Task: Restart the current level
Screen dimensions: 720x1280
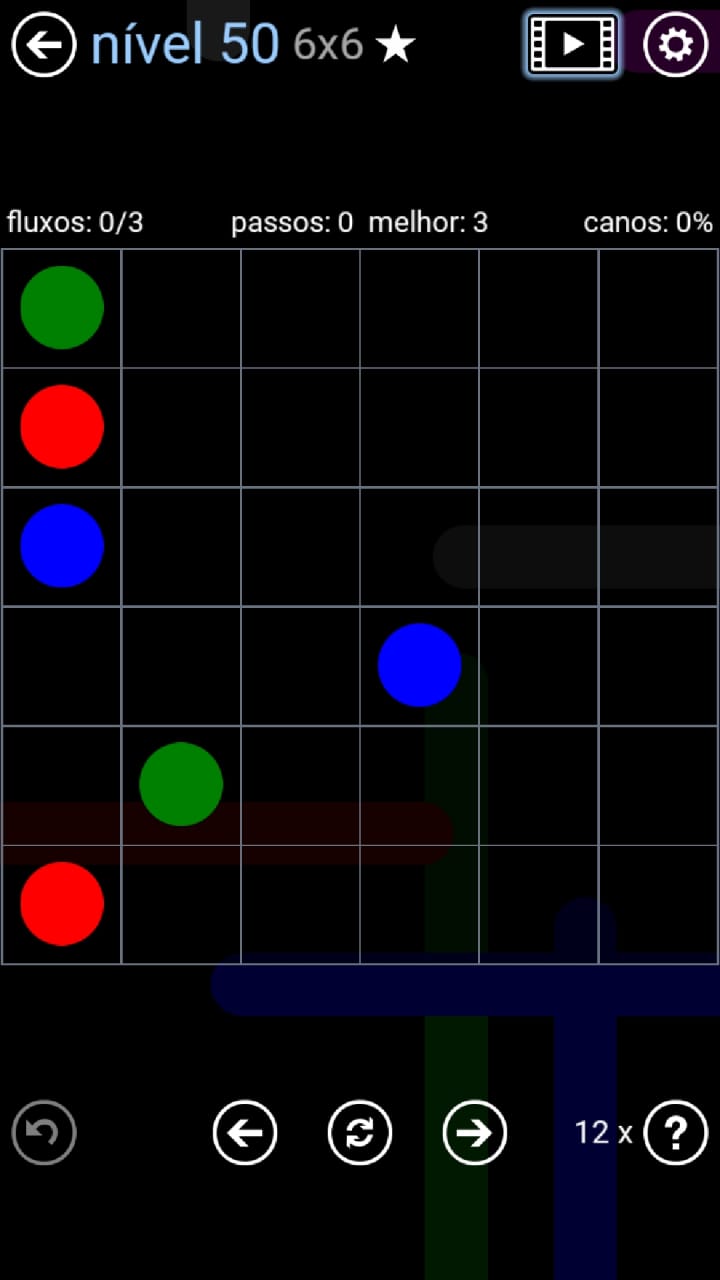Action: (360, 1132)
